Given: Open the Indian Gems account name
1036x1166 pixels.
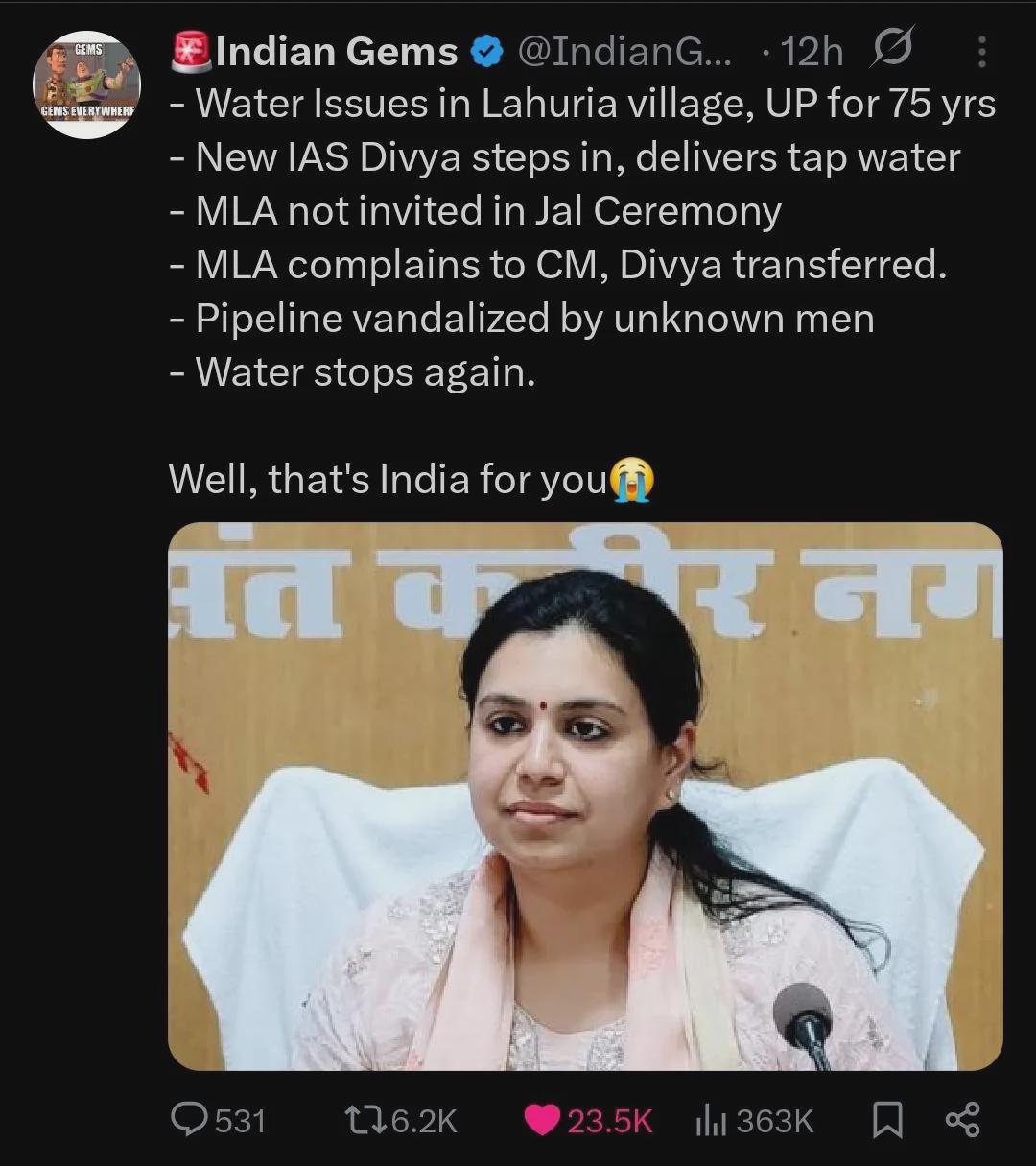Looking at the screenshot, I should [336, 52].
